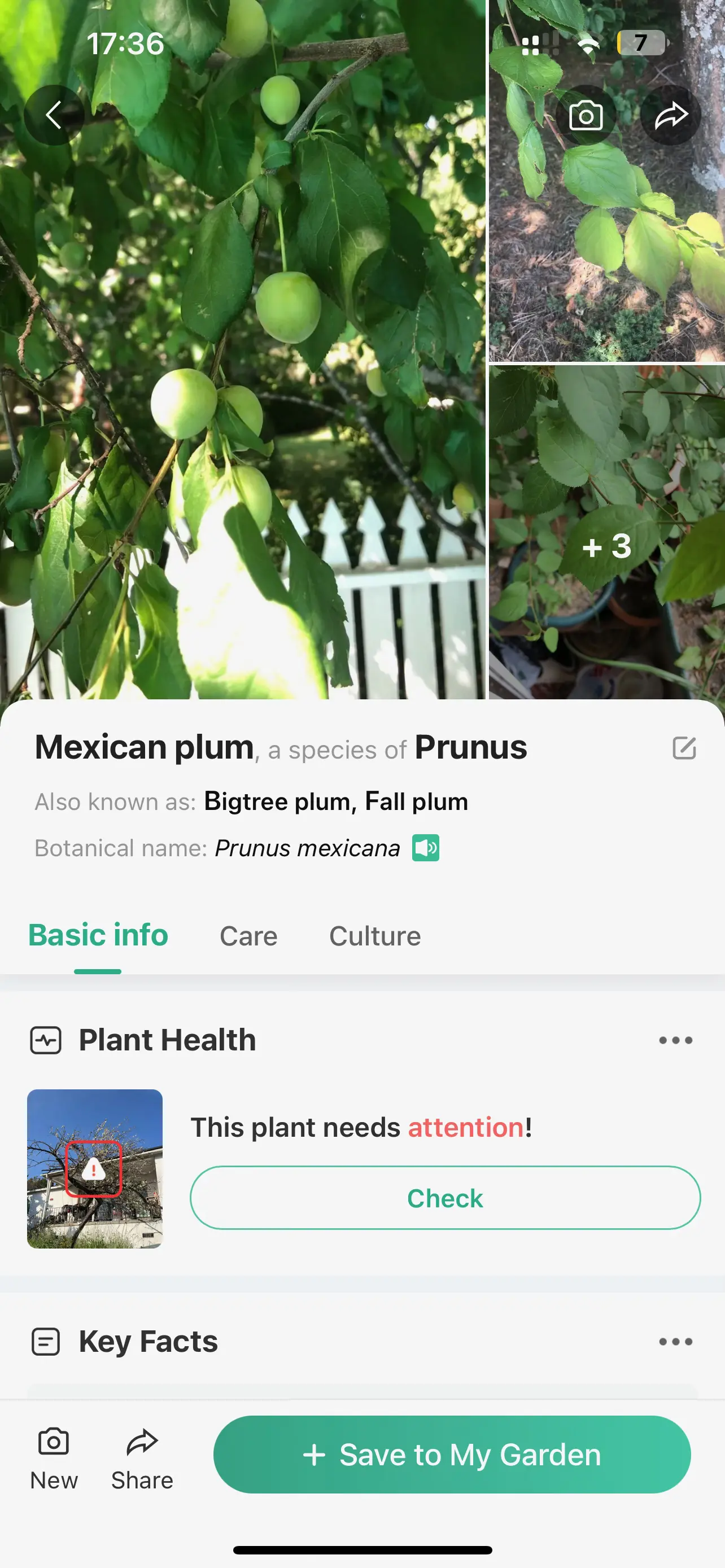Screen dimensions: 725x1568
Task: Open the camera icon at top
Action: point(586,115)
